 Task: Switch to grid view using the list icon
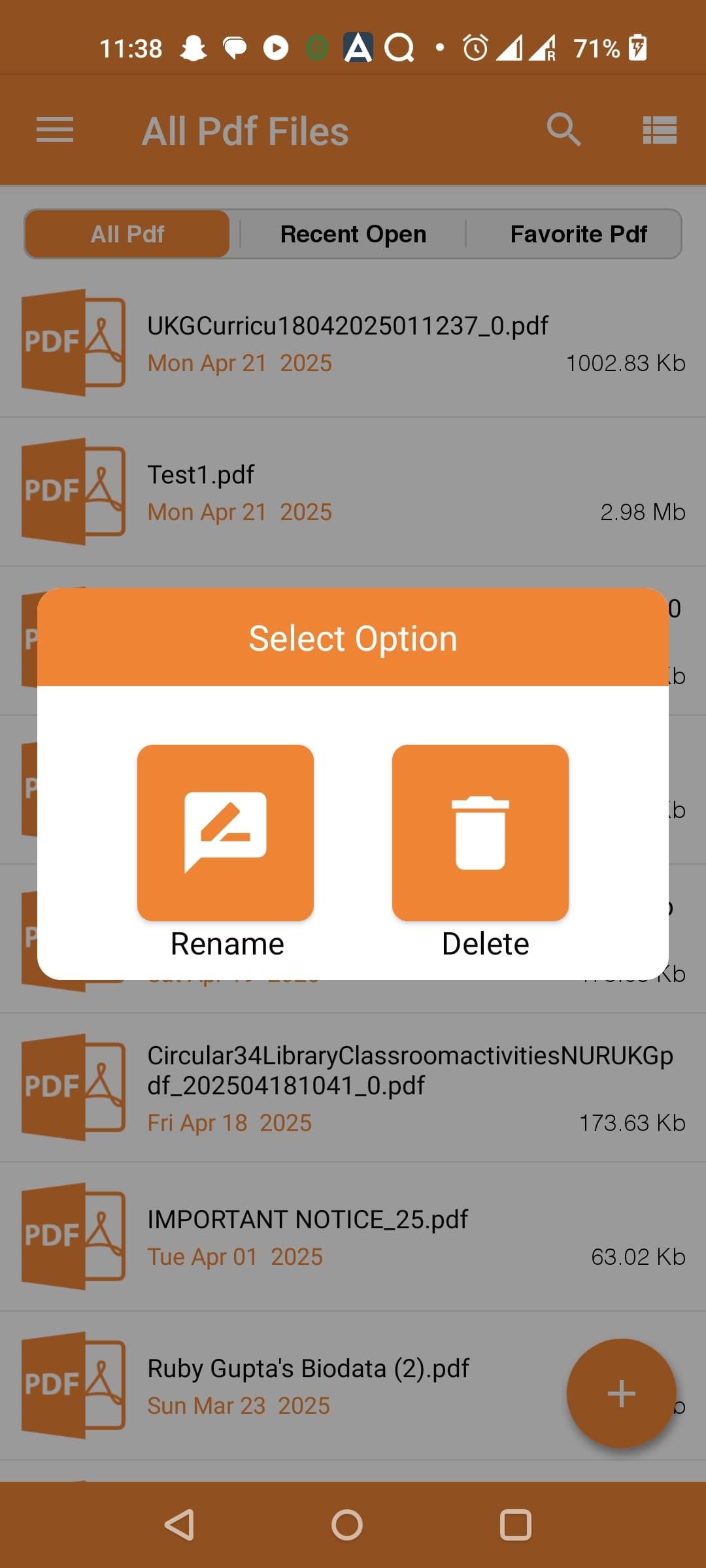pos(659,129)
